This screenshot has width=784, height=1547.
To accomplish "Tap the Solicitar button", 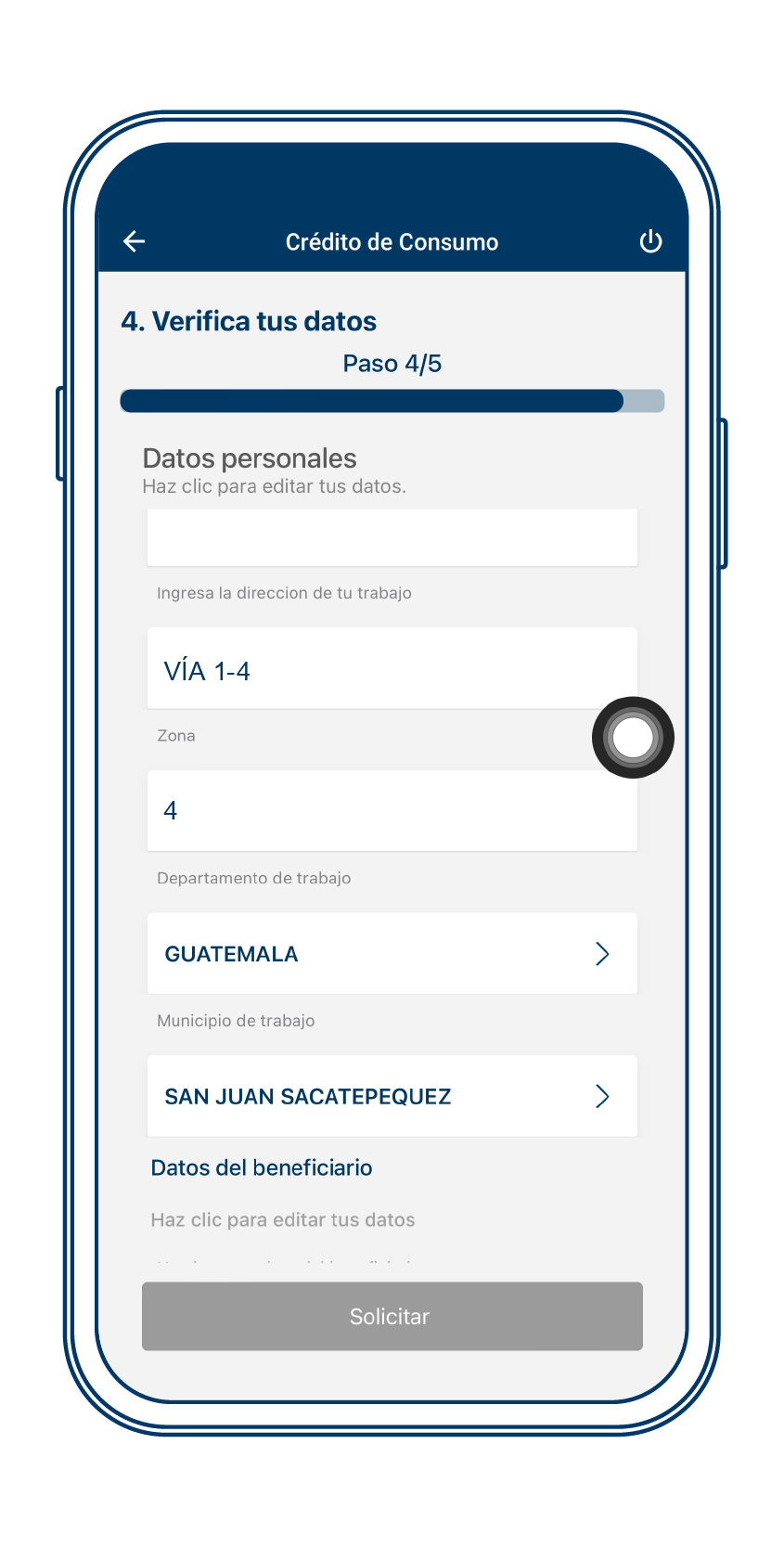I will (x=392, y=1316).
